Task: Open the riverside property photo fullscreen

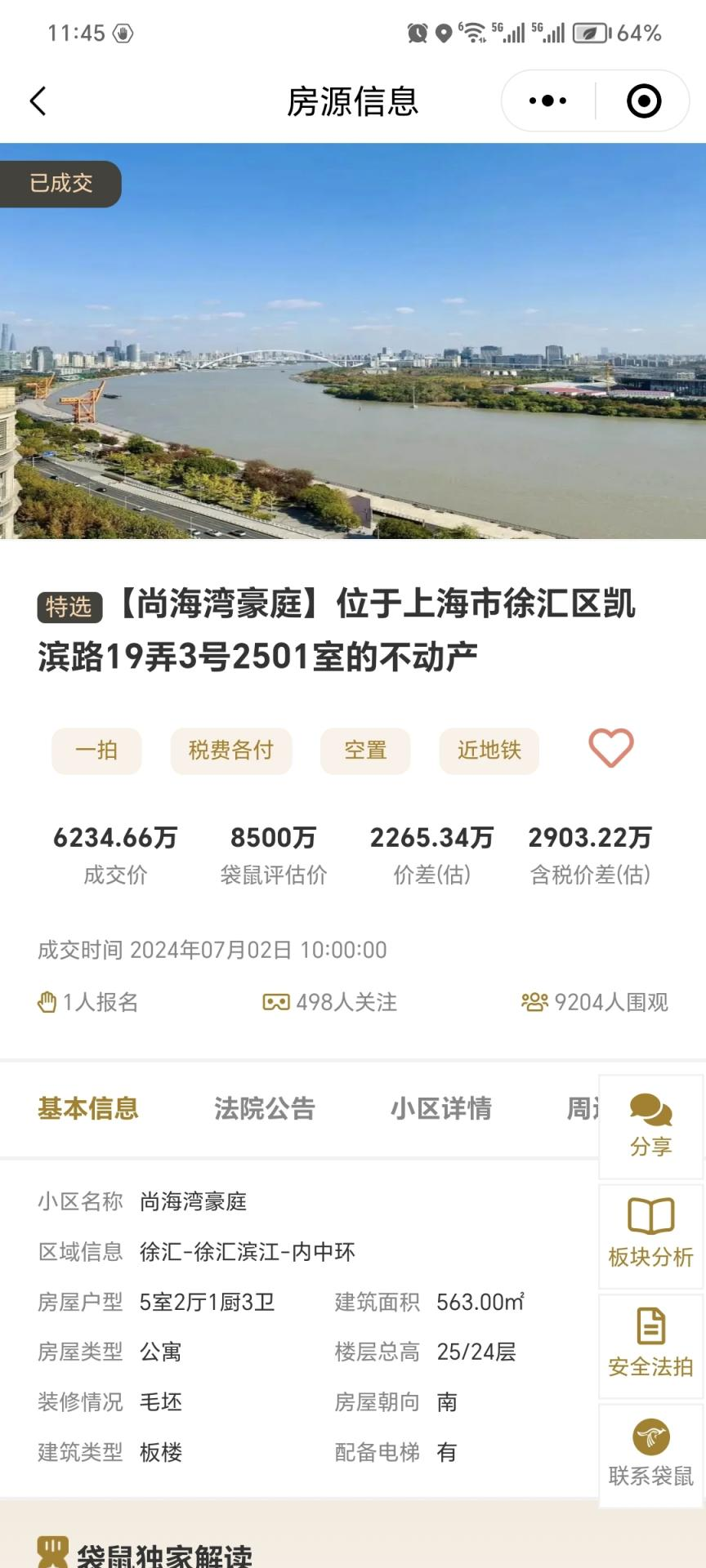Action: 353,343
